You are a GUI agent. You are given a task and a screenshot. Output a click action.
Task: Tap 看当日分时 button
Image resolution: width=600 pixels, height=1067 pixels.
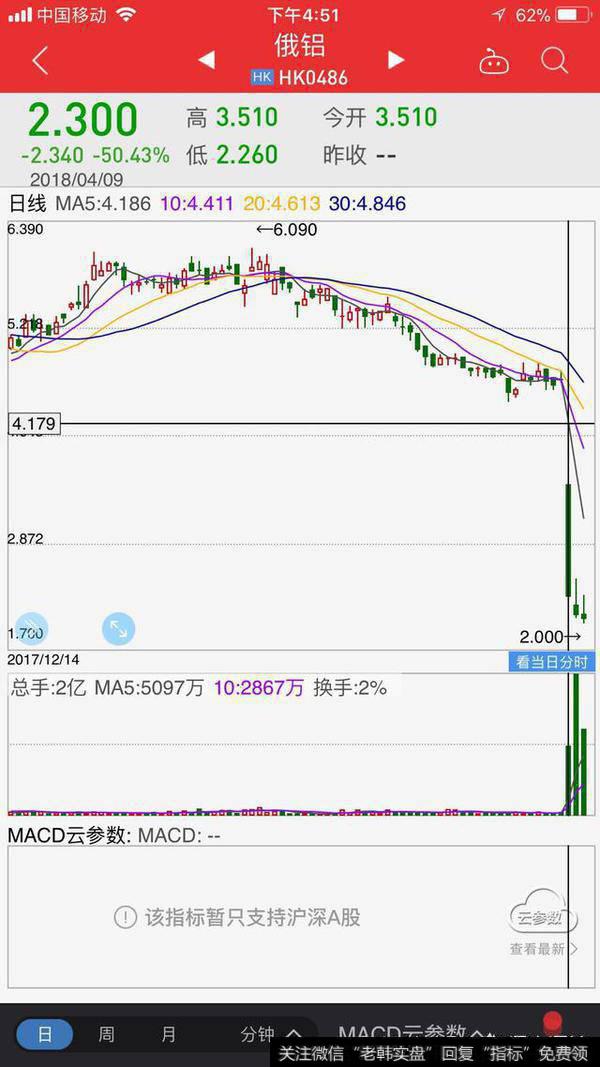[552, 661]
